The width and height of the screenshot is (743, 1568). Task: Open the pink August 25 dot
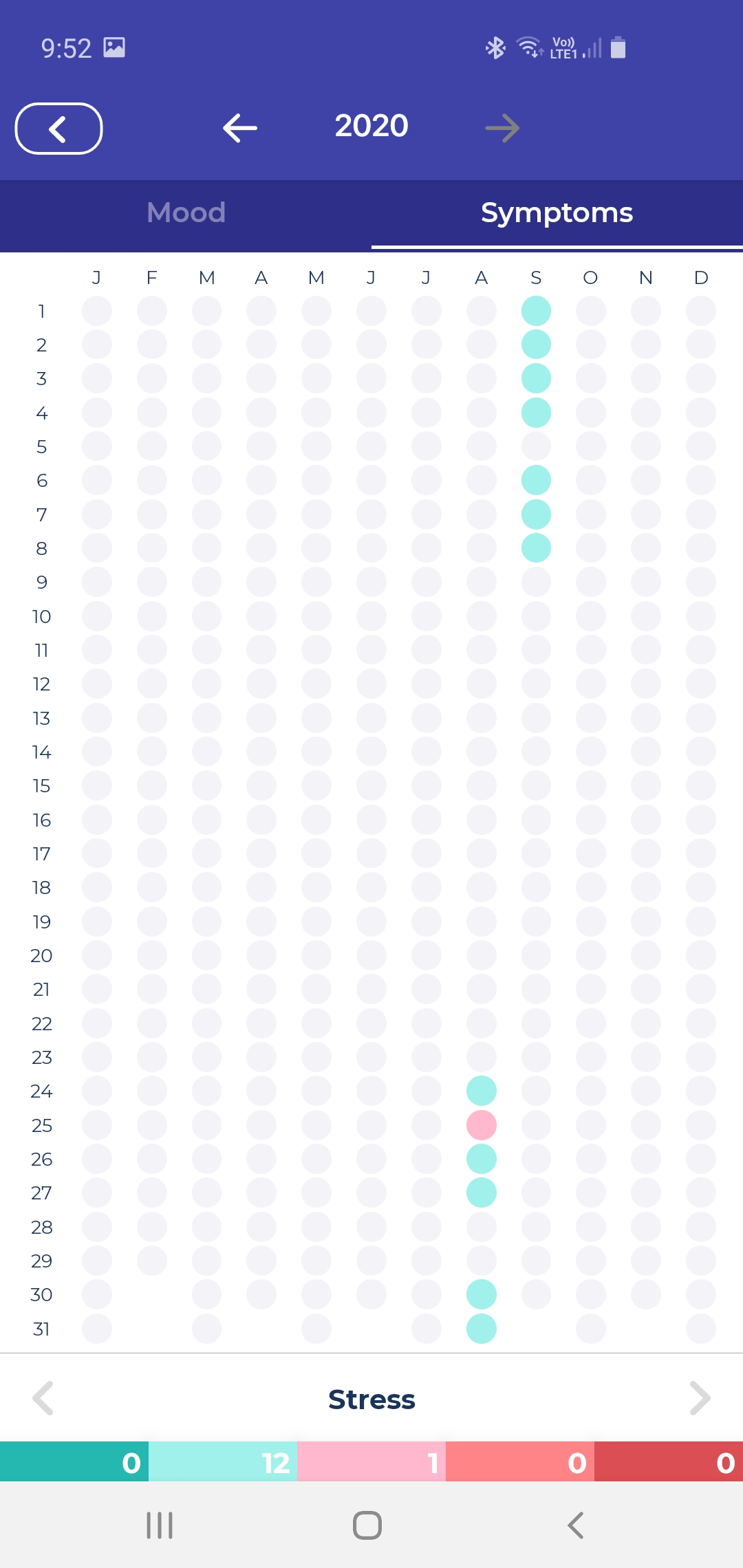coord(482,1125)
